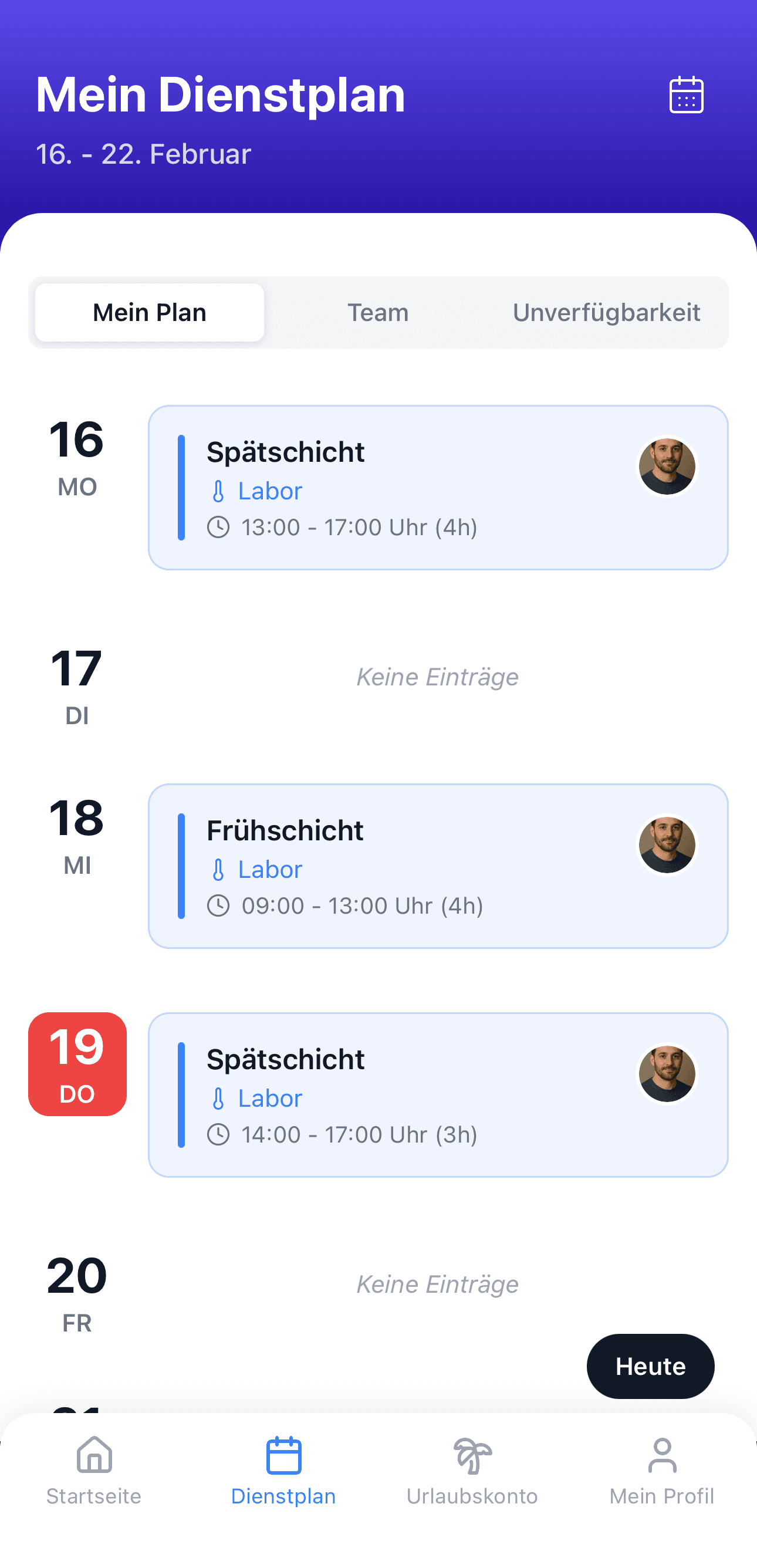Tap the highlighted red date badge 19 DO
This screenshot has height=1568, width=757.
pyautogui.click(x=77, y=1064)
